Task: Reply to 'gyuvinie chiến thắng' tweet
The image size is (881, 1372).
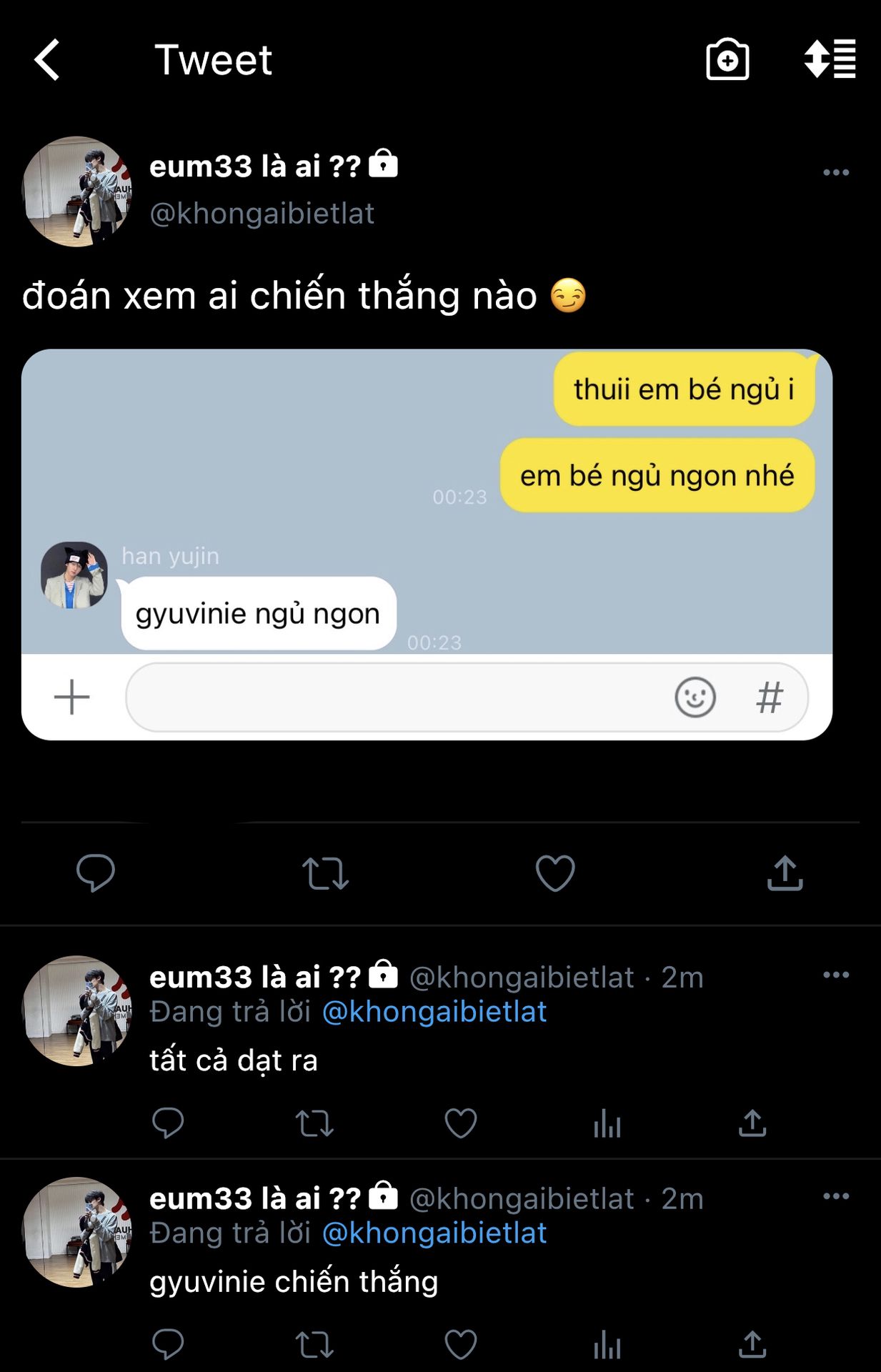Action: point(168,1344)
